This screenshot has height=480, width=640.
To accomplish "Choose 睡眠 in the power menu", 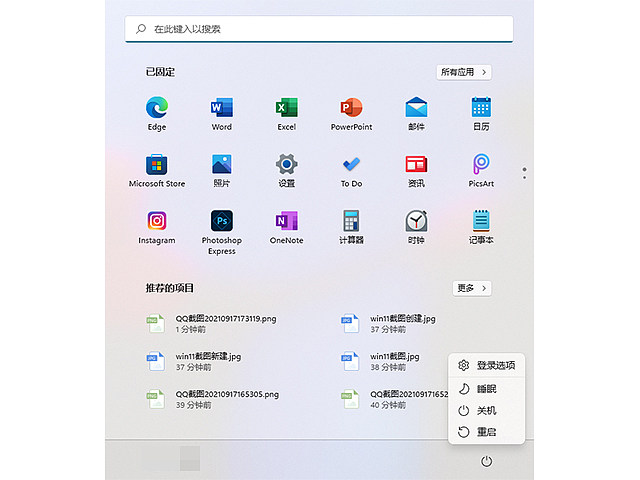I will (485, 388).
